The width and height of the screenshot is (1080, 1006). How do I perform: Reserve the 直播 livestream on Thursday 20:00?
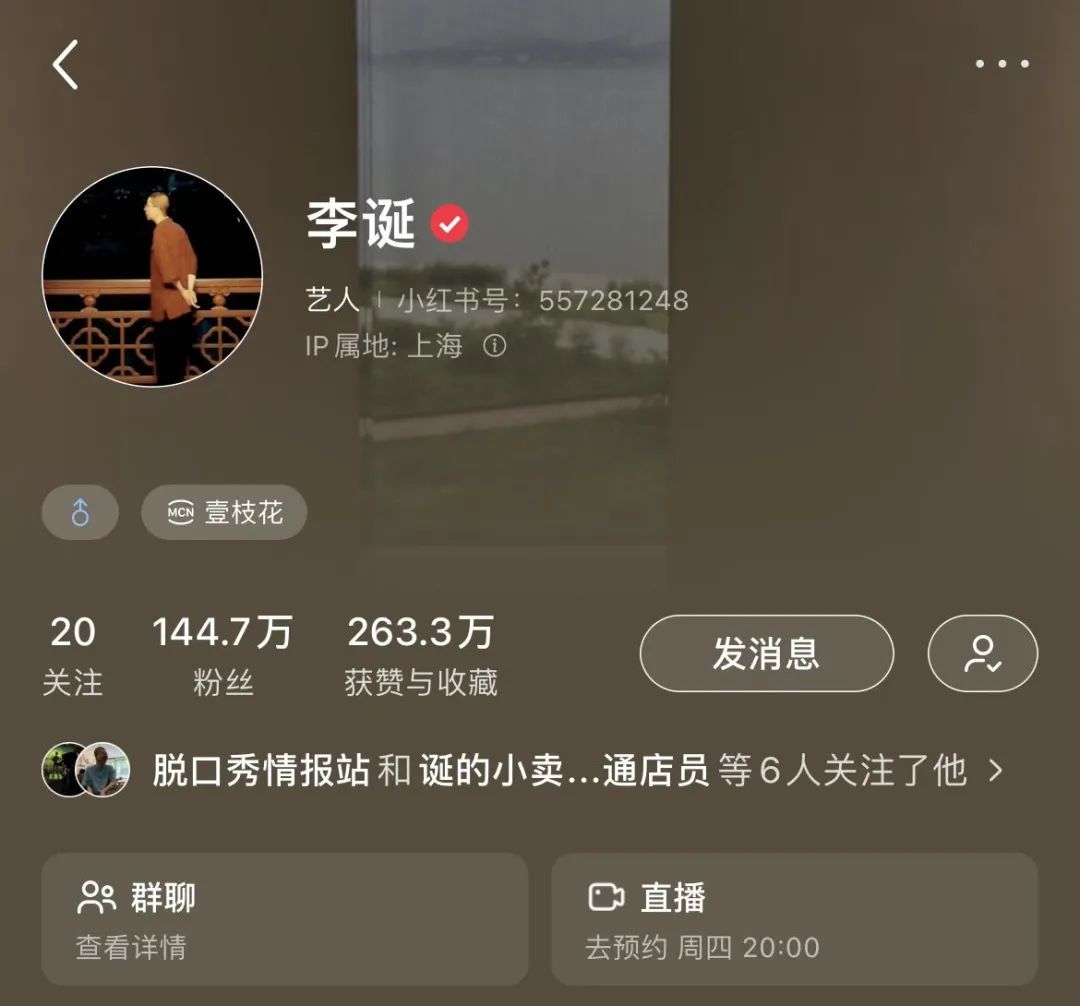pyautogui.click(x=794, y=920)
